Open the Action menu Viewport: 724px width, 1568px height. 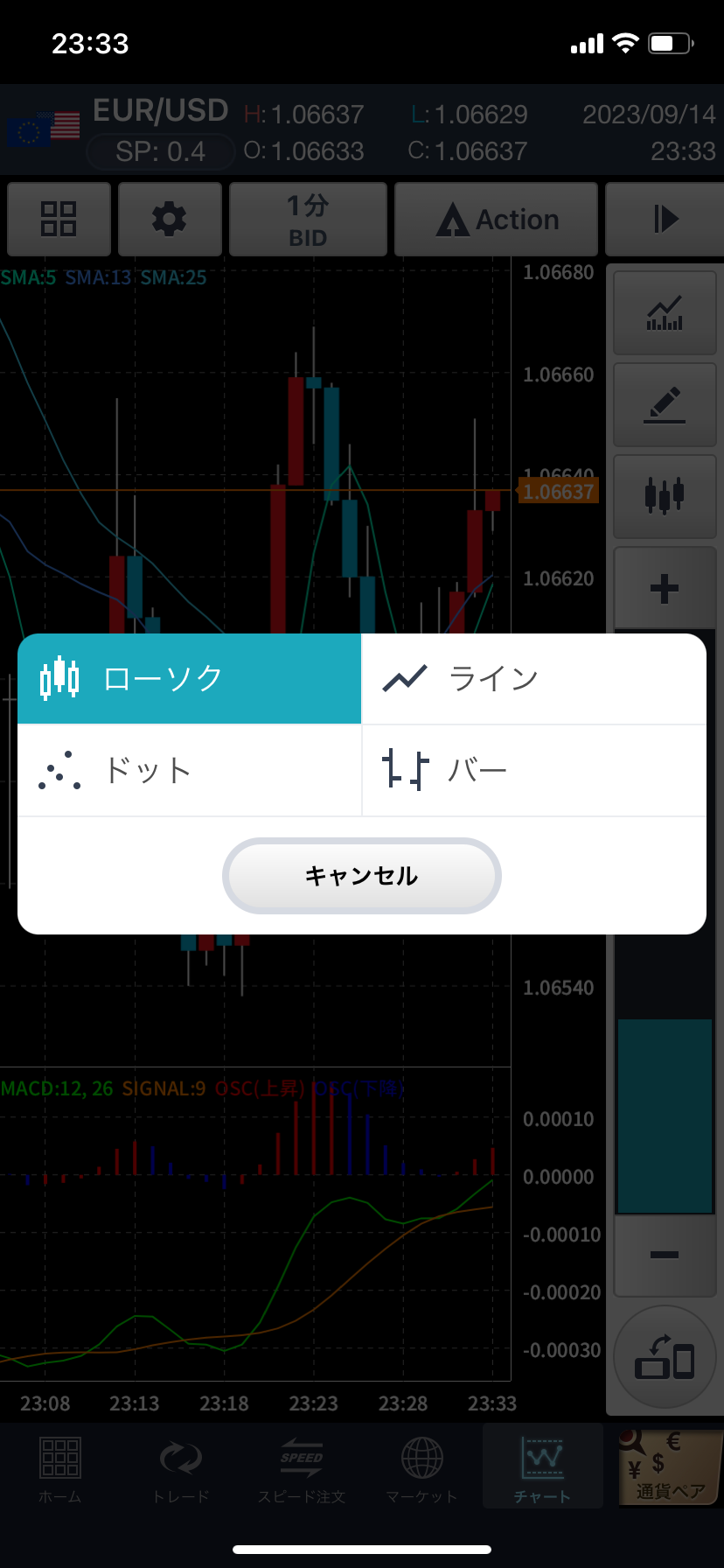[x=496, y=220]
